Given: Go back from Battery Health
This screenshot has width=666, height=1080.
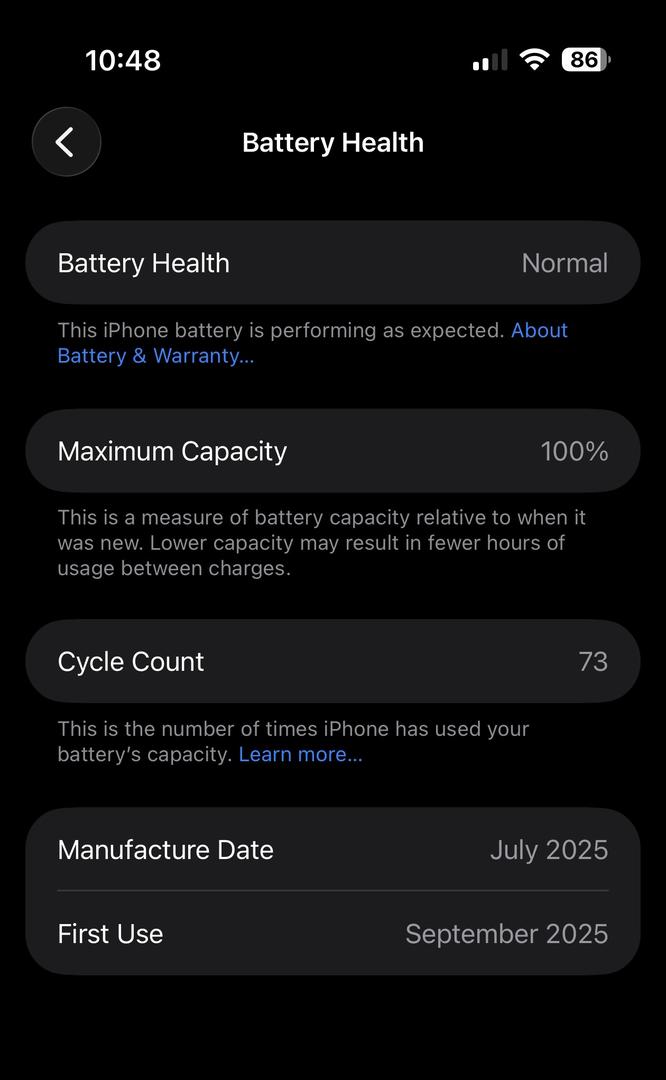Looking at the screenshot, I should 66,142.
